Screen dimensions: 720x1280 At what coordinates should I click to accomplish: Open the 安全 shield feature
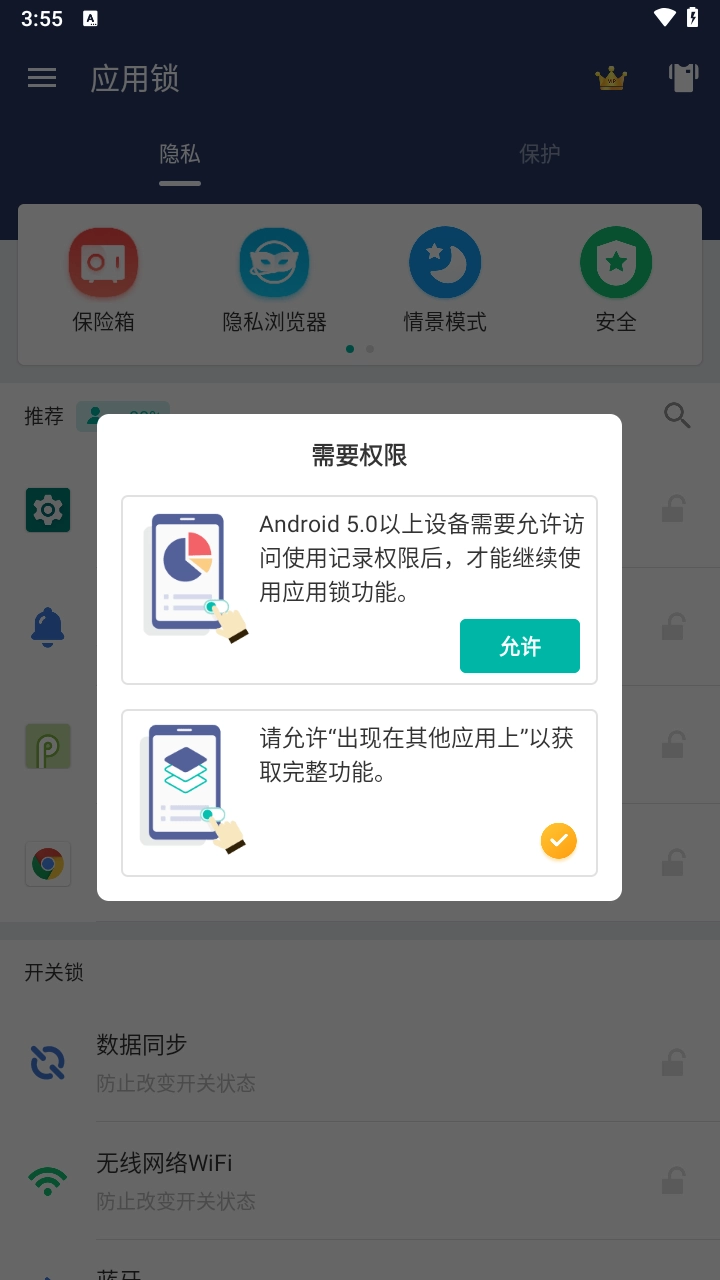click(x=615, y=280)
